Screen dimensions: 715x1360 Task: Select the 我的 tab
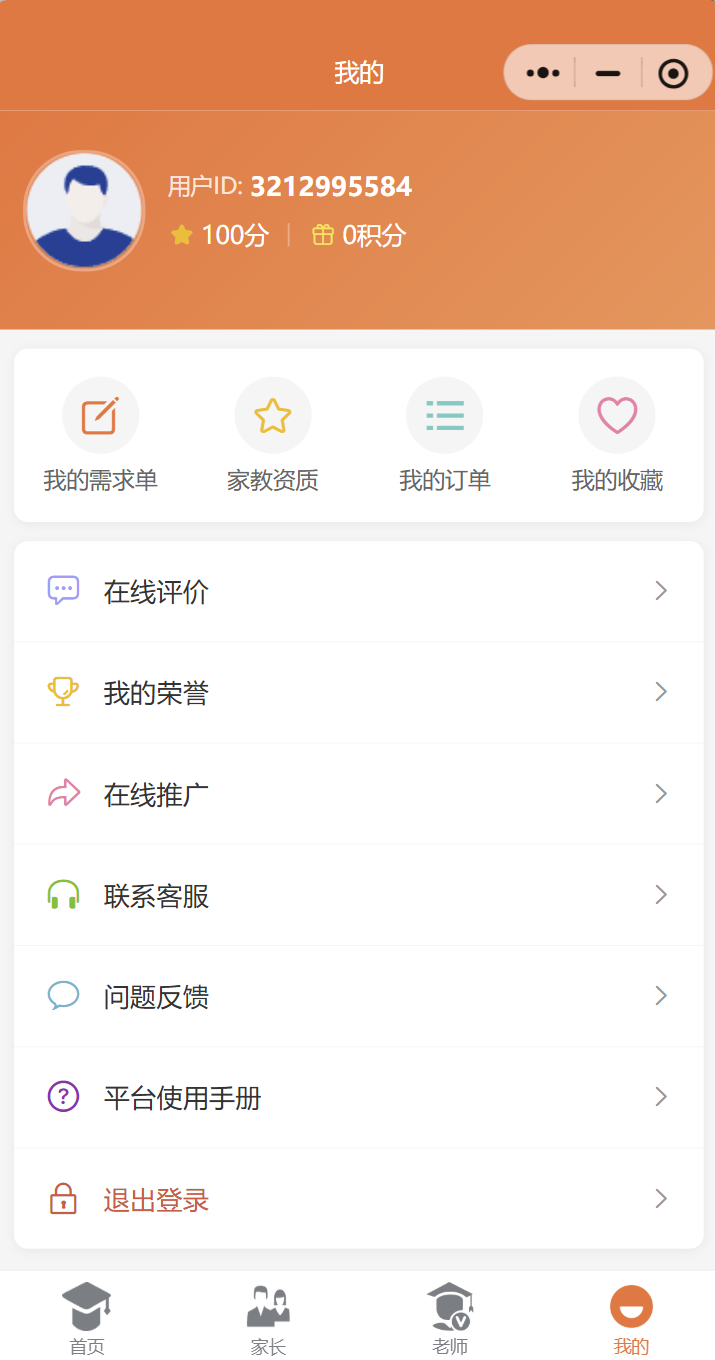(x=631, y=1317)
